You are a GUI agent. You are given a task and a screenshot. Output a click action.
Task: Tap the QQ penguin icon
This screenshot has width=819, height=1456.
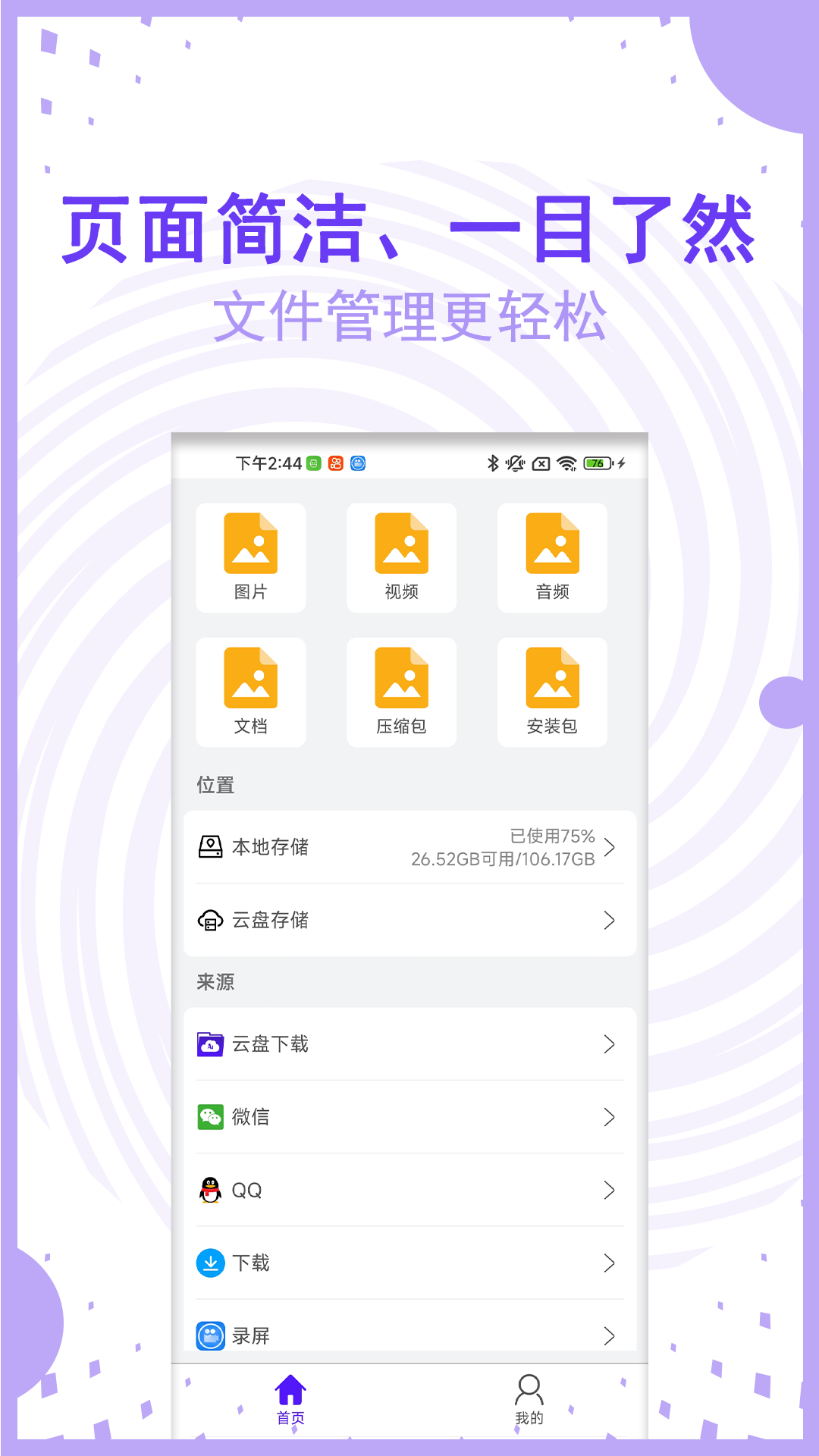pyautogui.click(x=210, y=1191)
